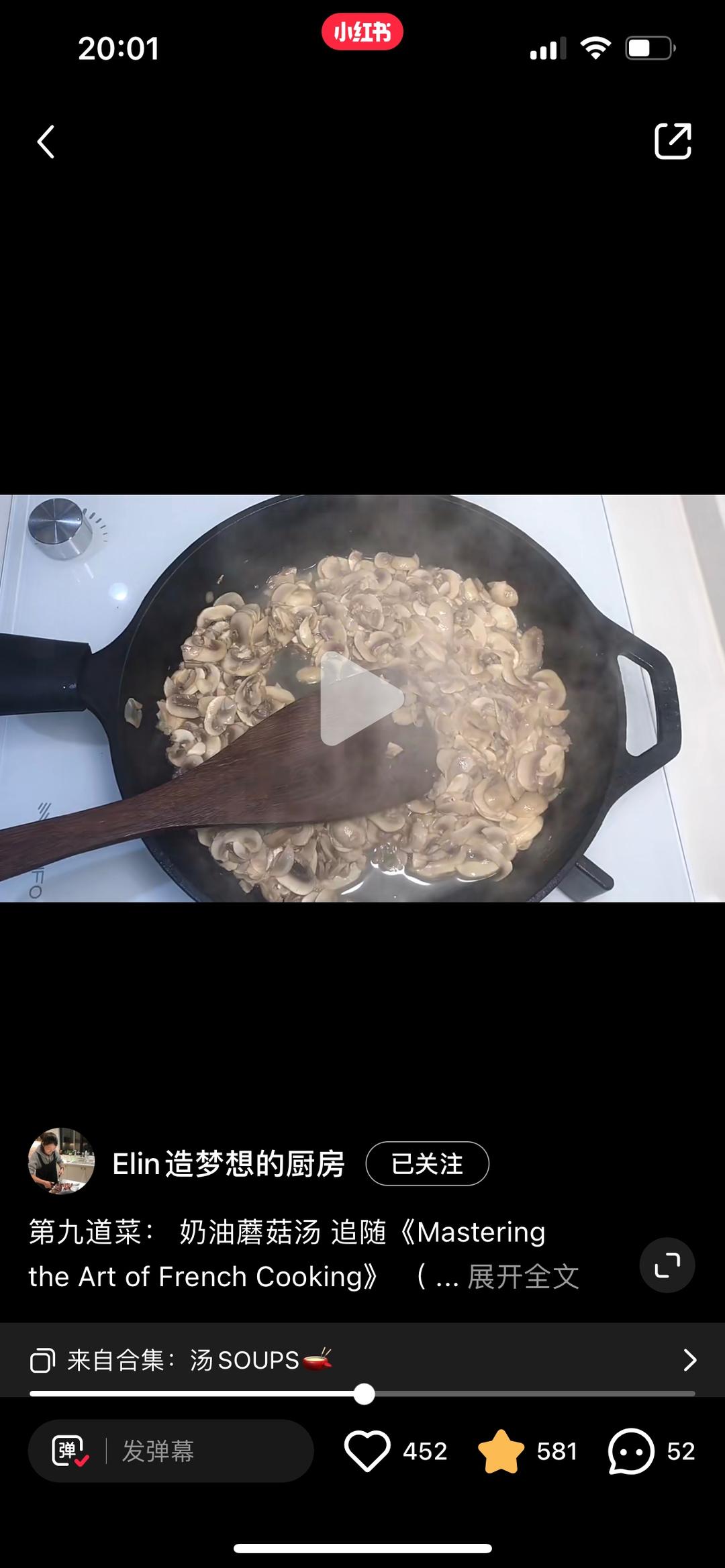Share this video via the top-right icon
Image resolution: width=725 pixels, height=1568 pixels.
click(x=673, y=141)
